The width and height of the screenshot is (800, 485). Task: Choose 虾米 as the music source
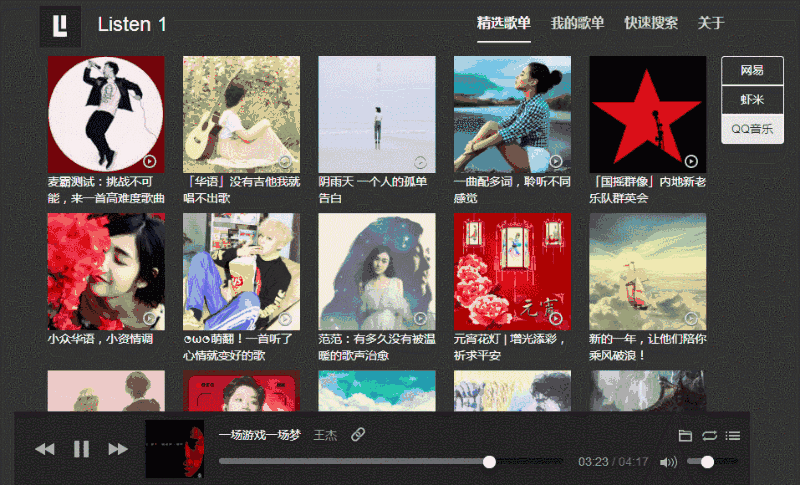tap(752, 100)
